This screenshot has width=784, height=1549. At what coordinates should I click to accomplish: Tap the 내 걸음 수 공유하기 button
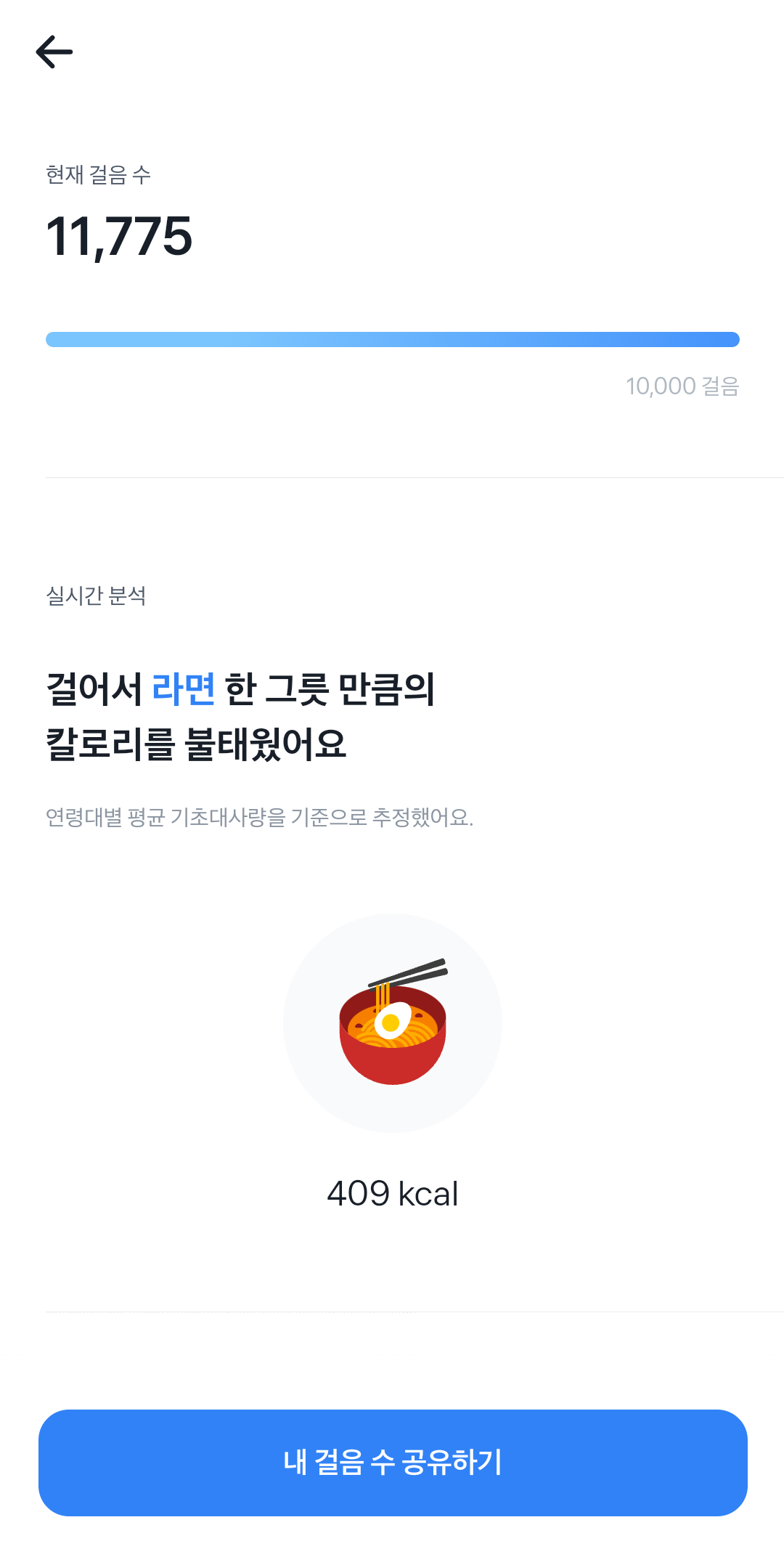[x=393, y=1463]
